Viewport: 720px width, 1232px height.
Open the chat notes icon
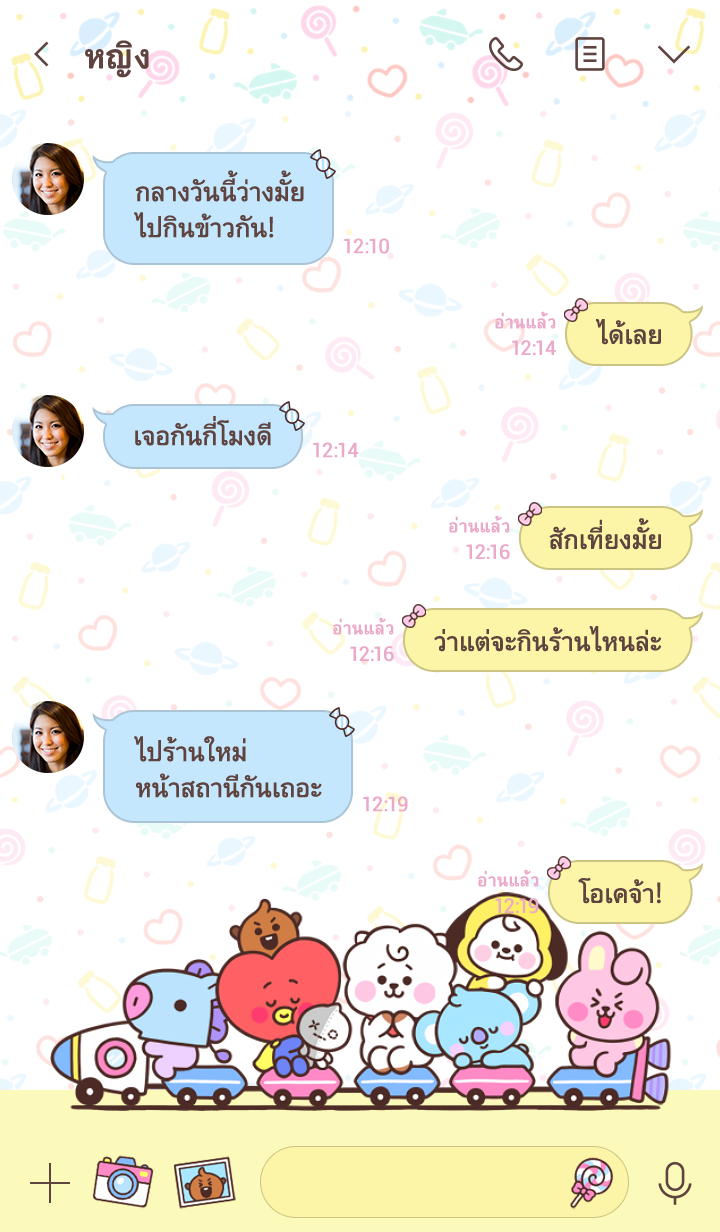point(590,54)
